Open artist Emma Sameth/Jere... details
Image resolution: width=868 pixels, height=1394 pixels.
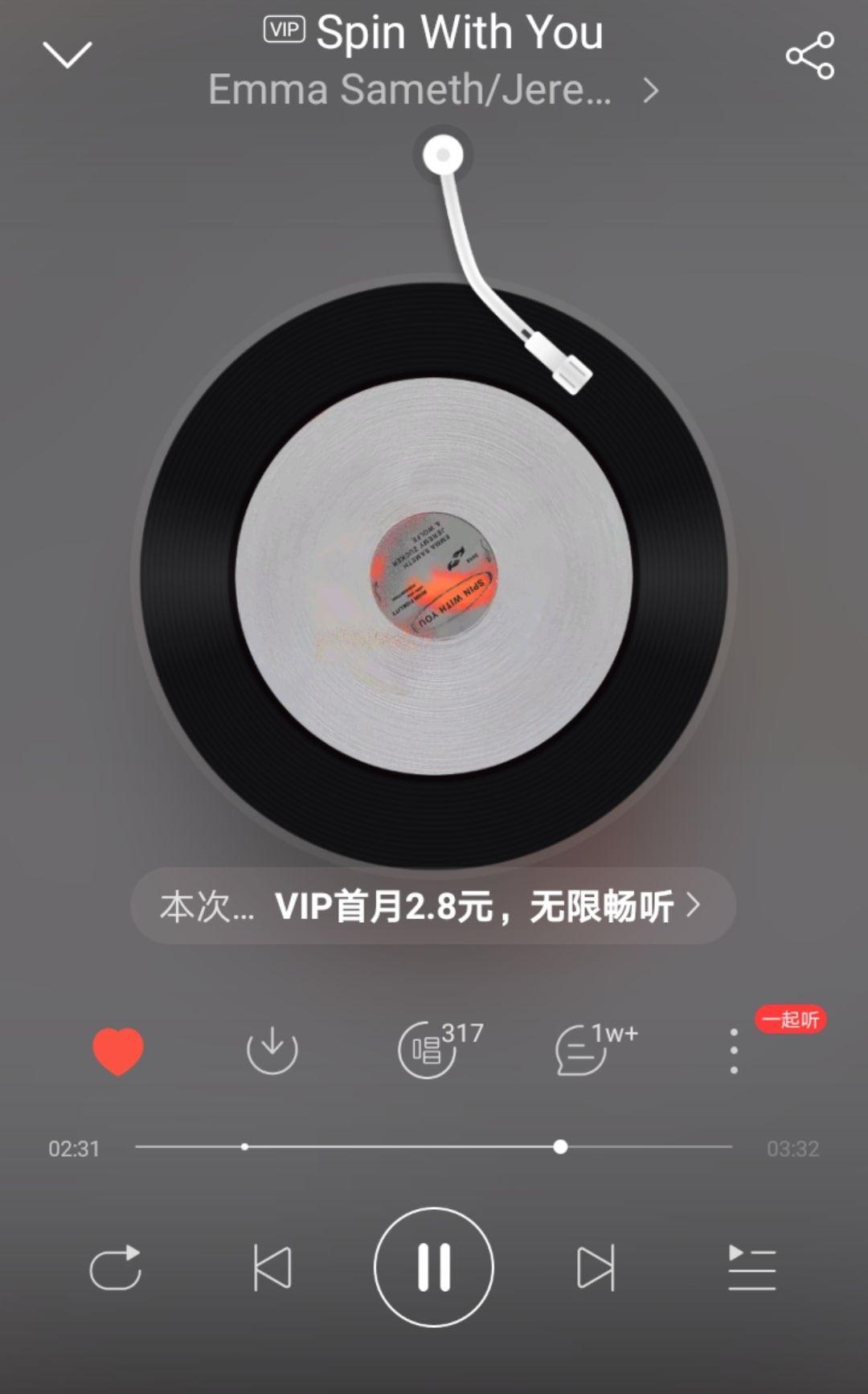434,89
